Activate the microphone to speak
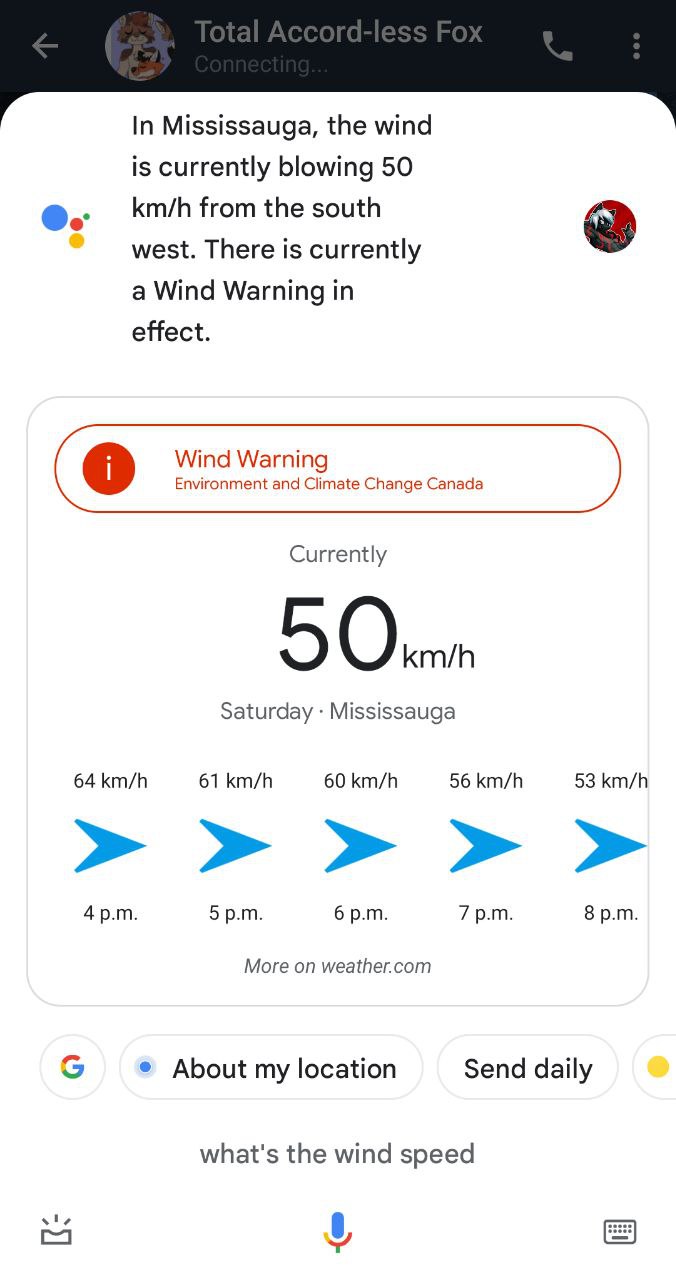 338,1231
